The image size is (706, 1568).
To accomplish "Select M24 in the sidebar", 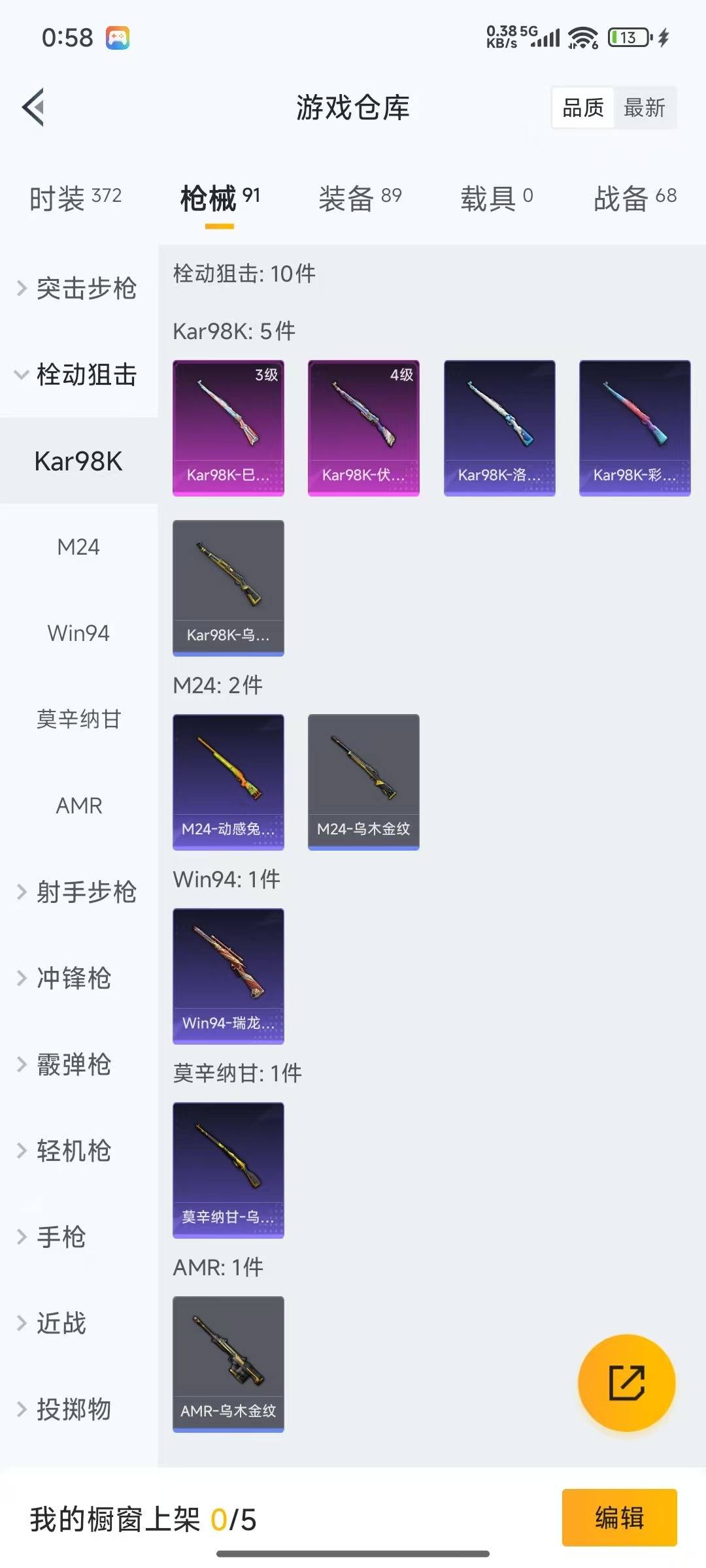I will [78, 547].
